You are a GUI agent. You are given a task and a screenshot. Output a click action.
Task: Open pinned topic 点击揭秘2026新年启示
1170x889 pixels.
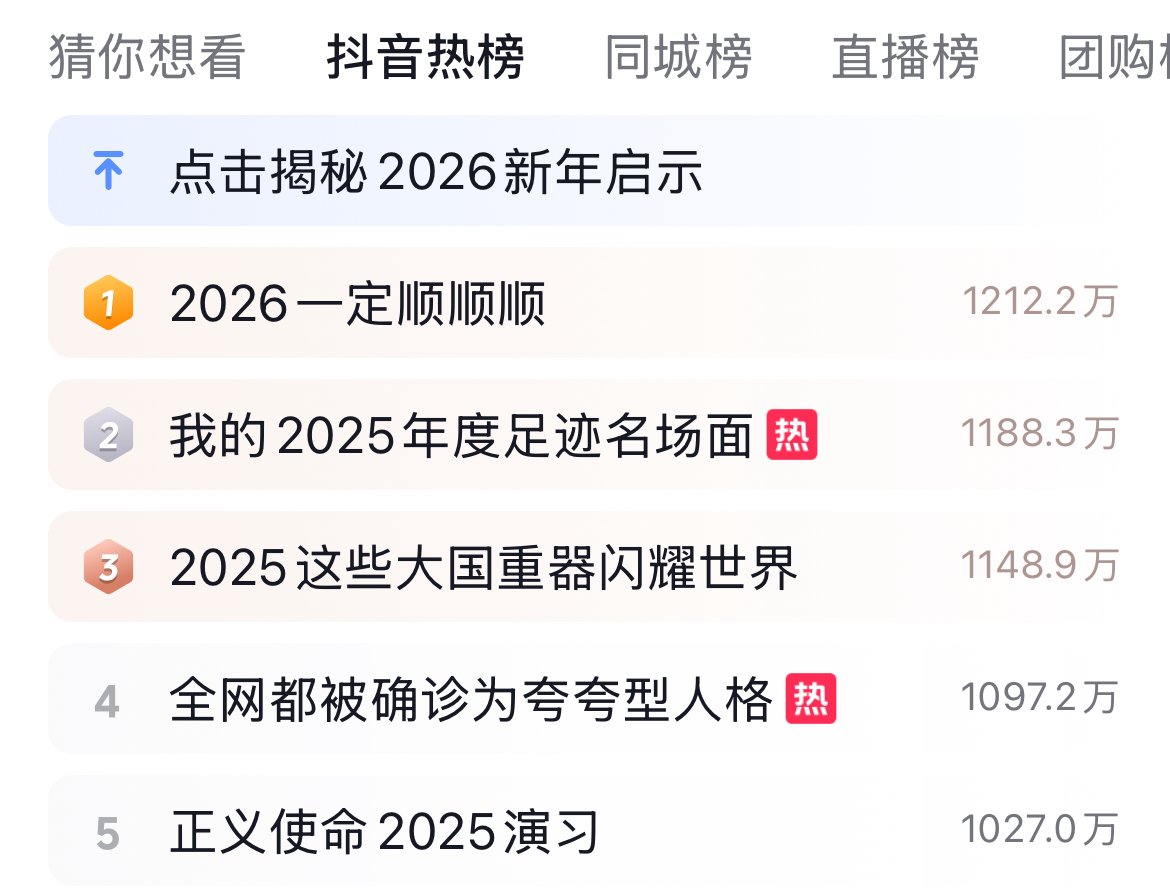pos(436,172)
